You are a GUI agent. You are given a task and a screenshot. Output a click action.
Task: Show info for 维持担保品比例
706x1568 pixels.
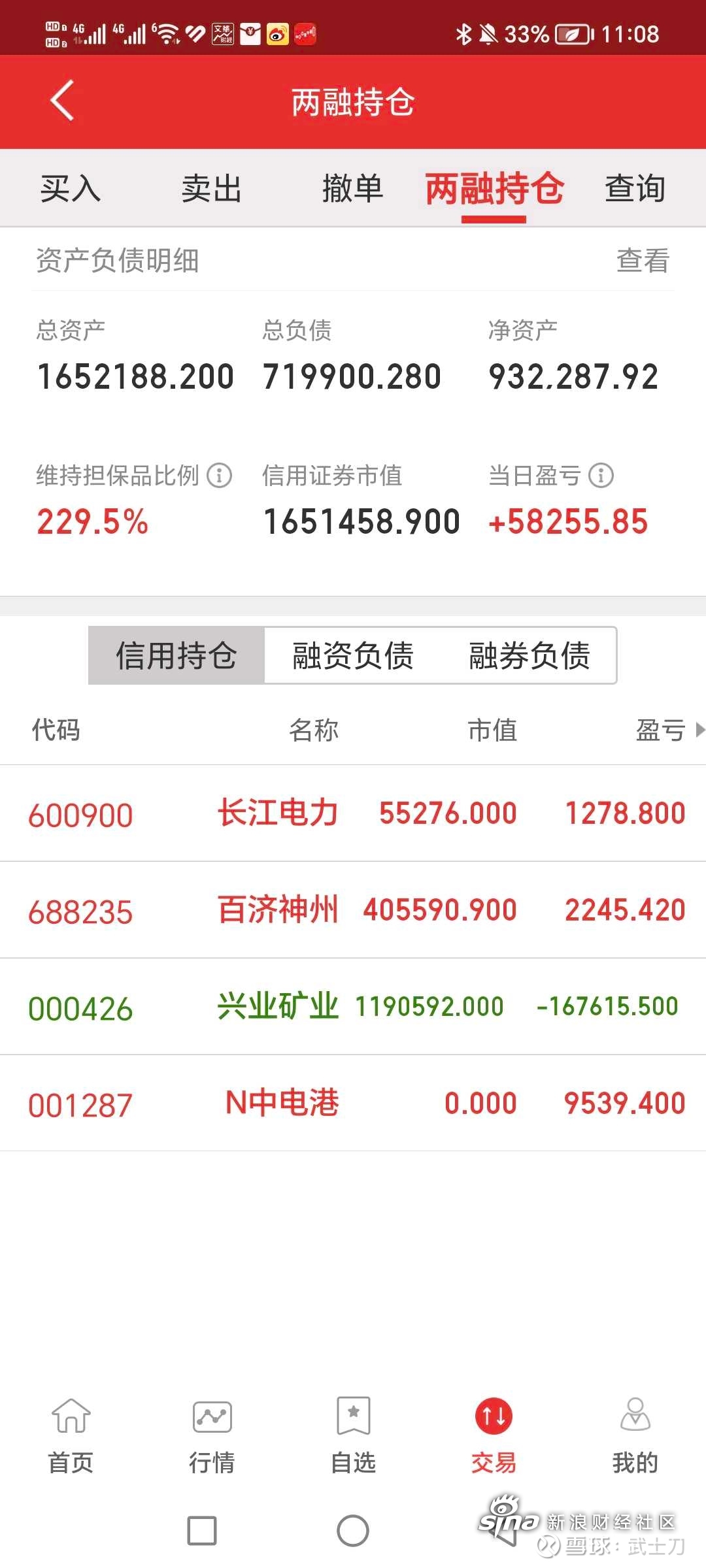click(x=220, y=476)
